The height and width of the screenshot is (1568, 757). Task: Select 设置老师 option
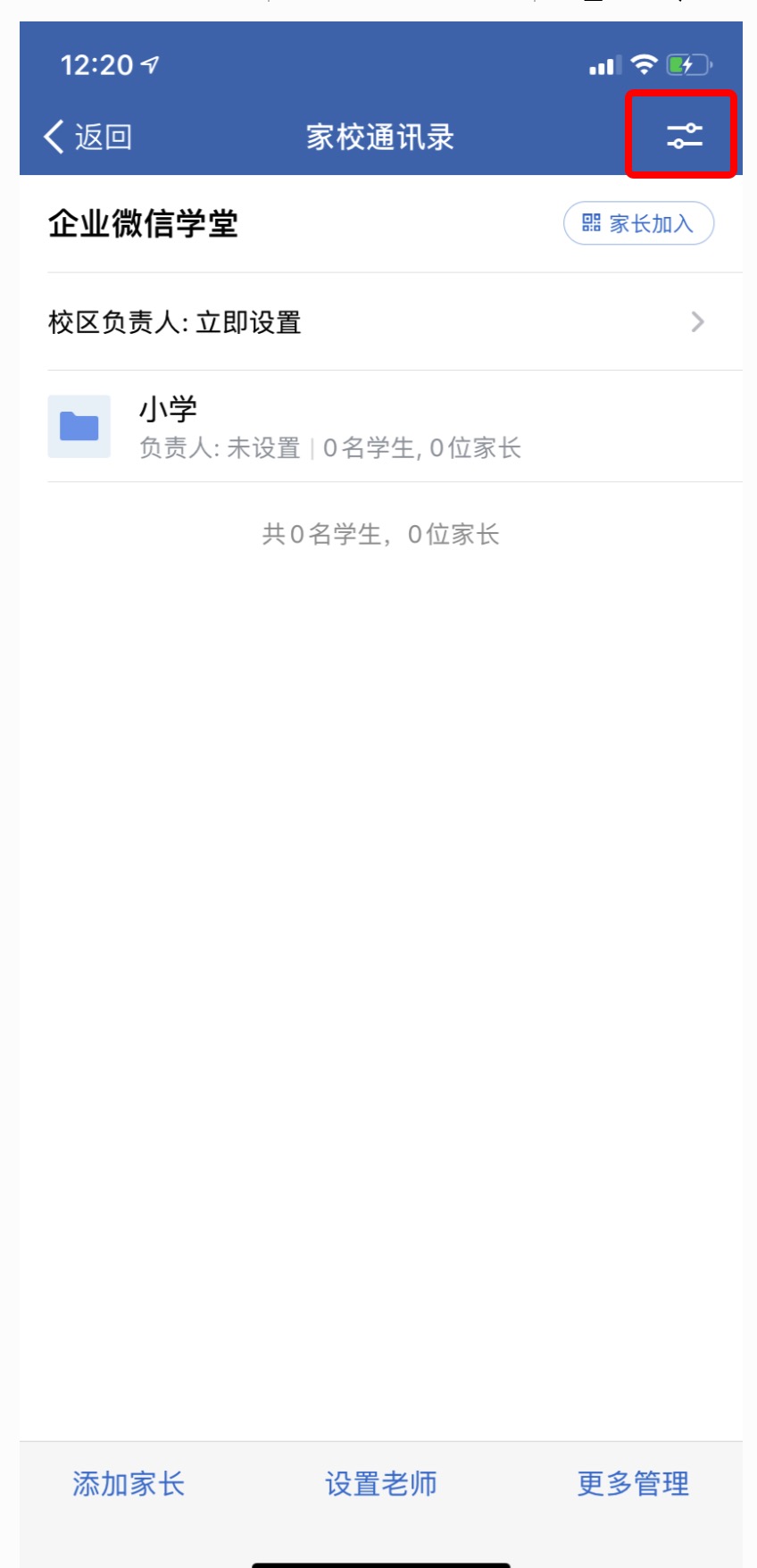point(381,1484)
